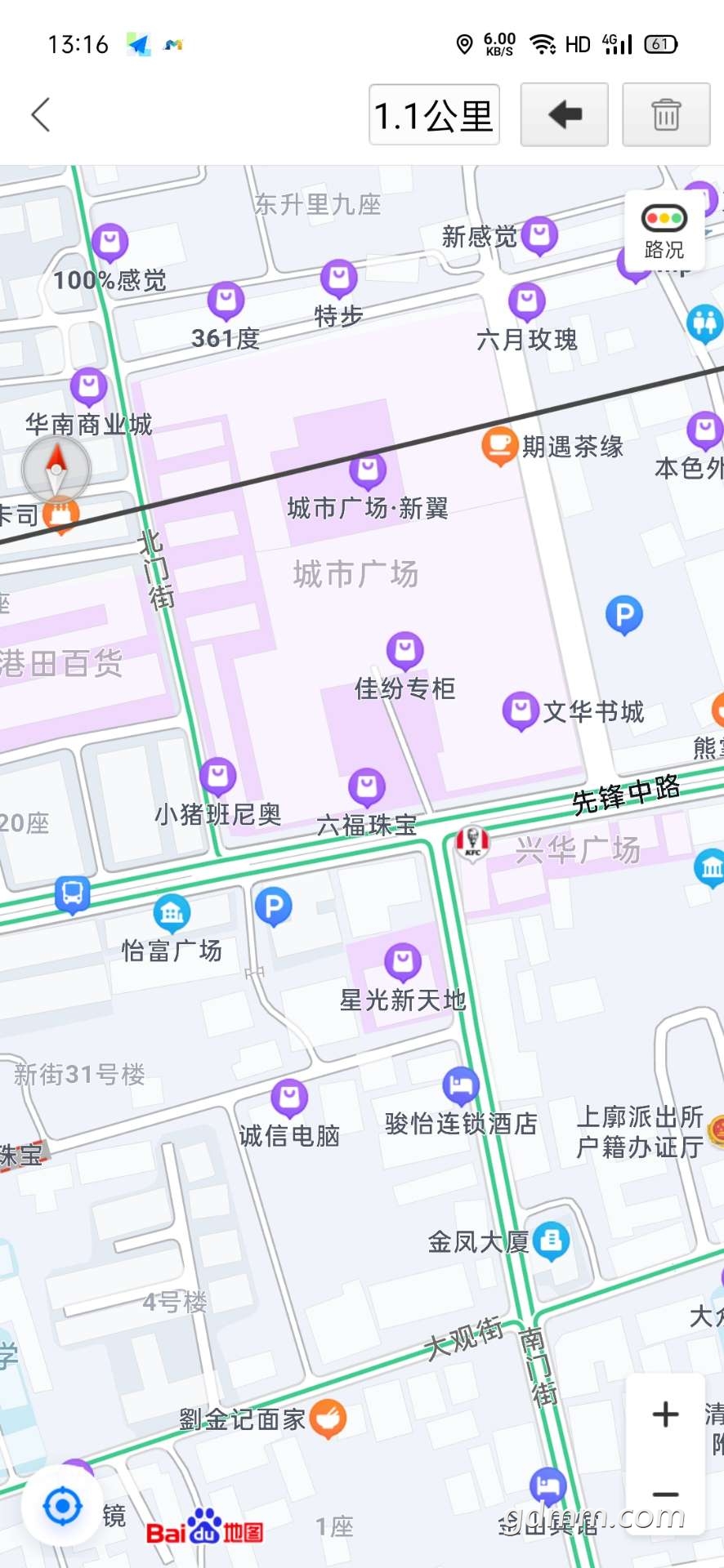Undo the last measurement point
This screenshot has width=724, height=1568.
tap(564, 114)
